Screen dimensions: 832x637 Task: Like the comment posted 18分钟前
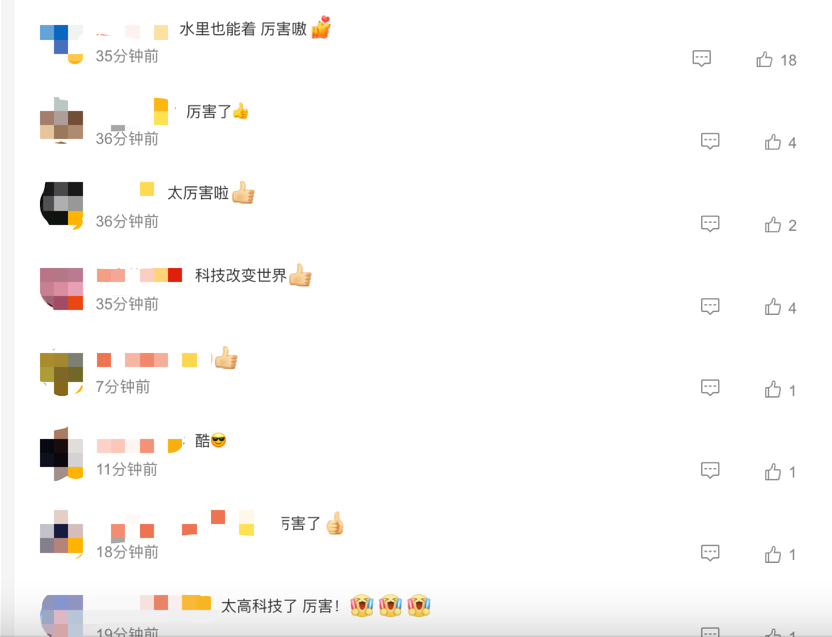tap(773, 555)
